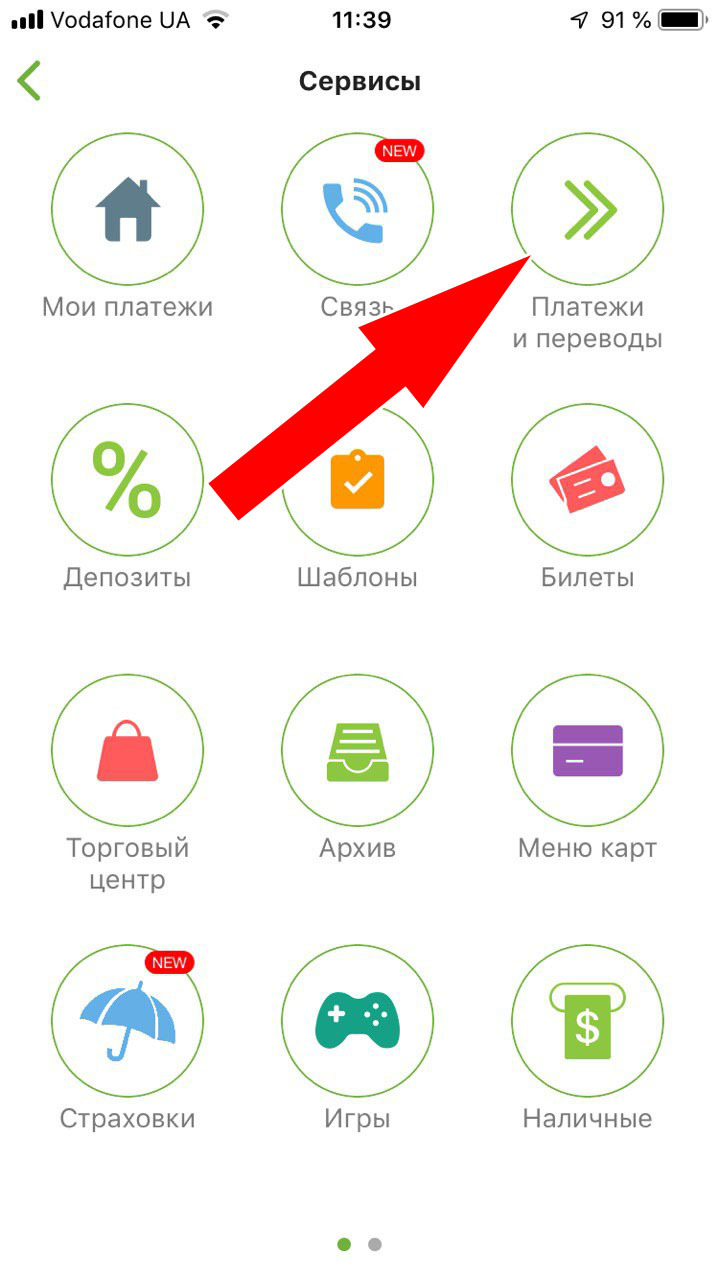
Task: Open Страховки
Action: [127, 1021]
